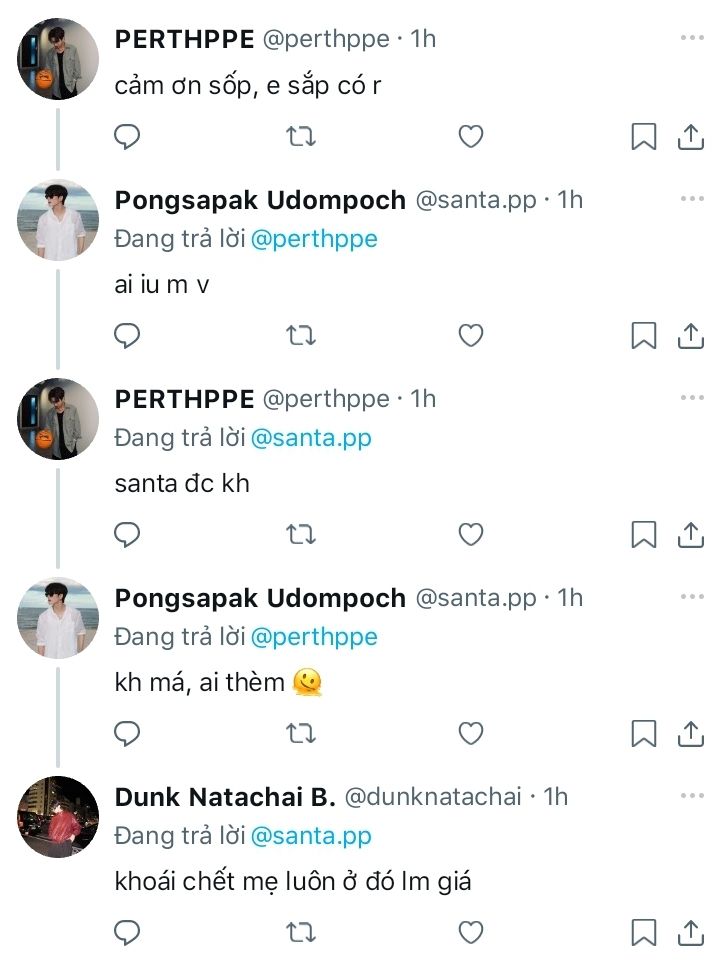Like the "santa đc kh" tweet
This screenshot has height=969, width=720.
click(471, 535)
